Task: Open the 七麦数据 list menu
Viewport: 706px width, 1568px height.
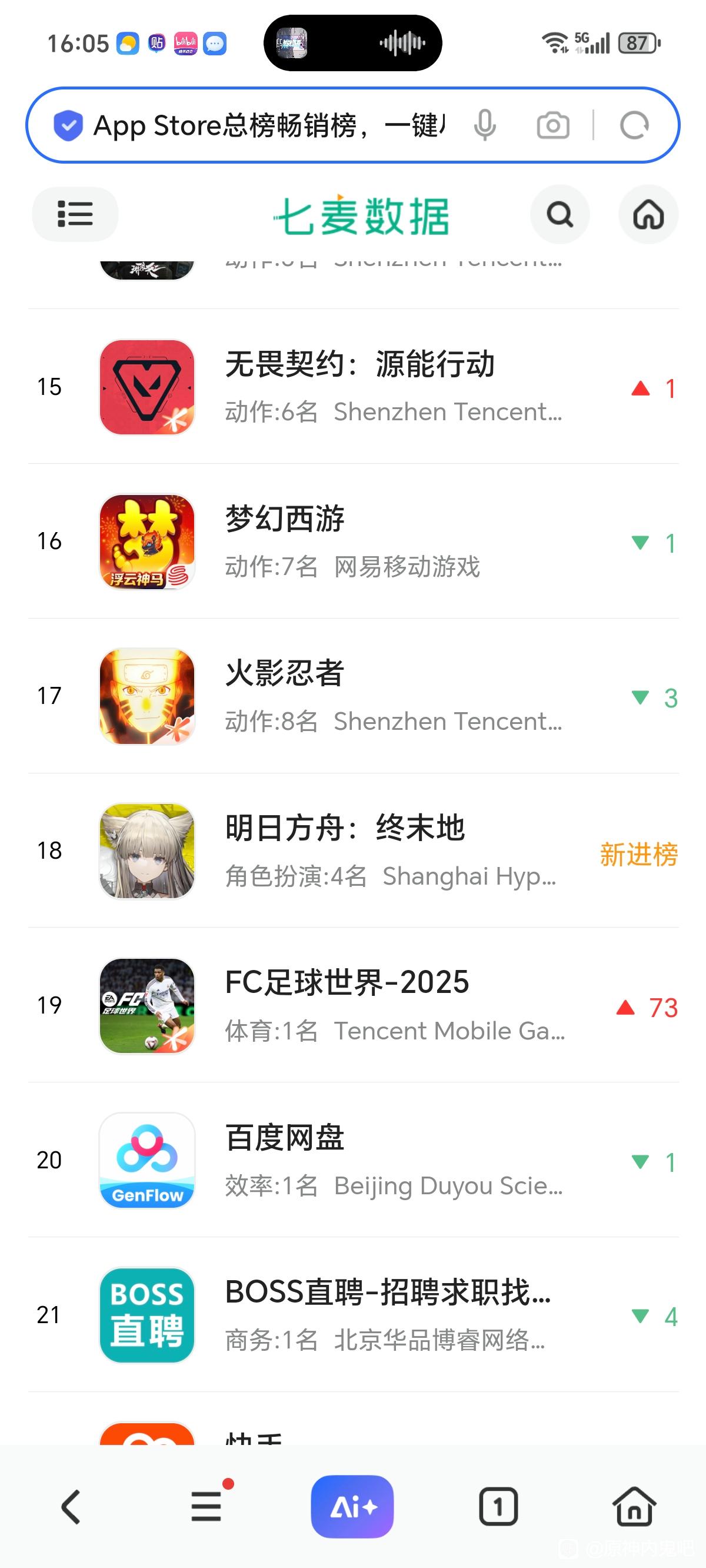Action: [75, 214]
